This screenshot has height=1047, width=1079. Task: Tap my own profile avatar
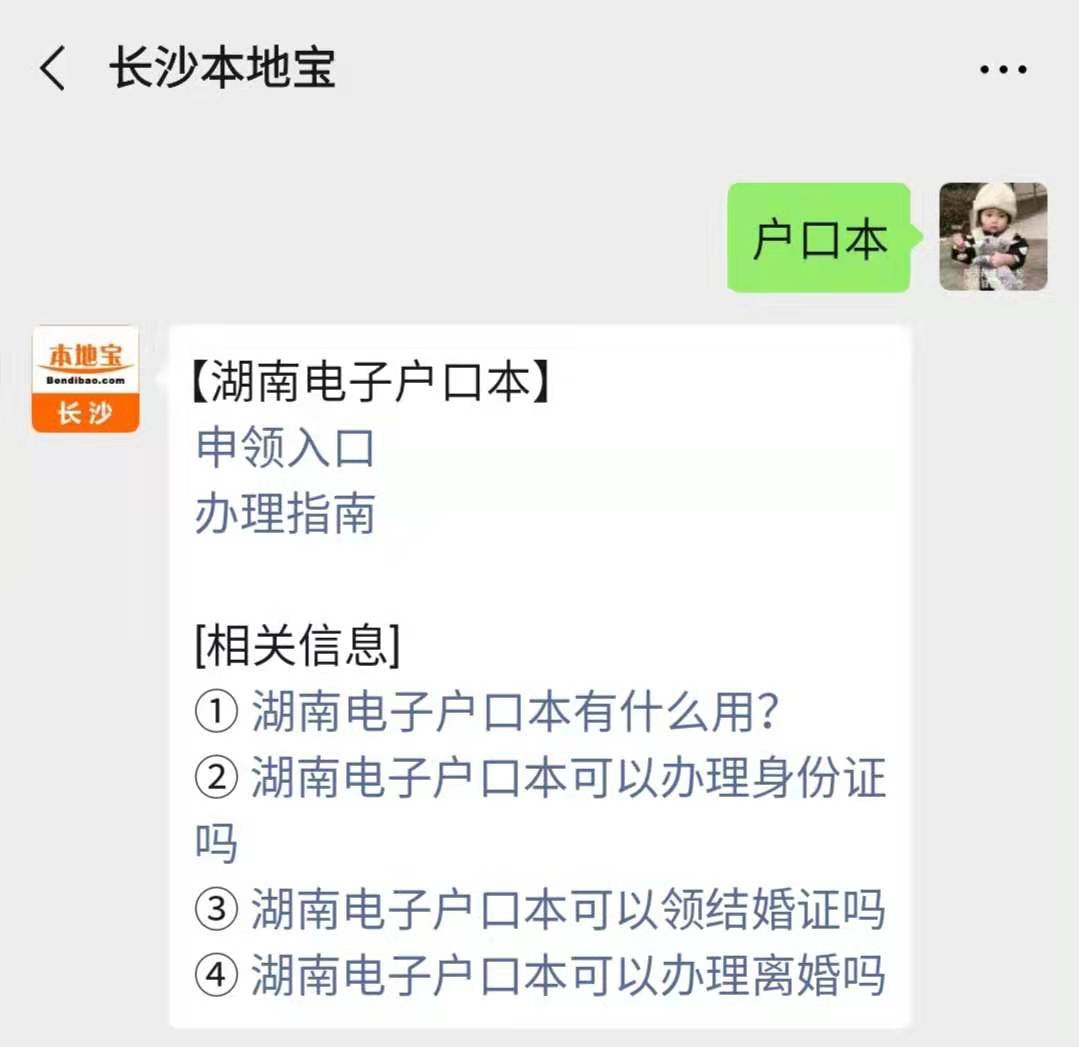pos(993,237)
